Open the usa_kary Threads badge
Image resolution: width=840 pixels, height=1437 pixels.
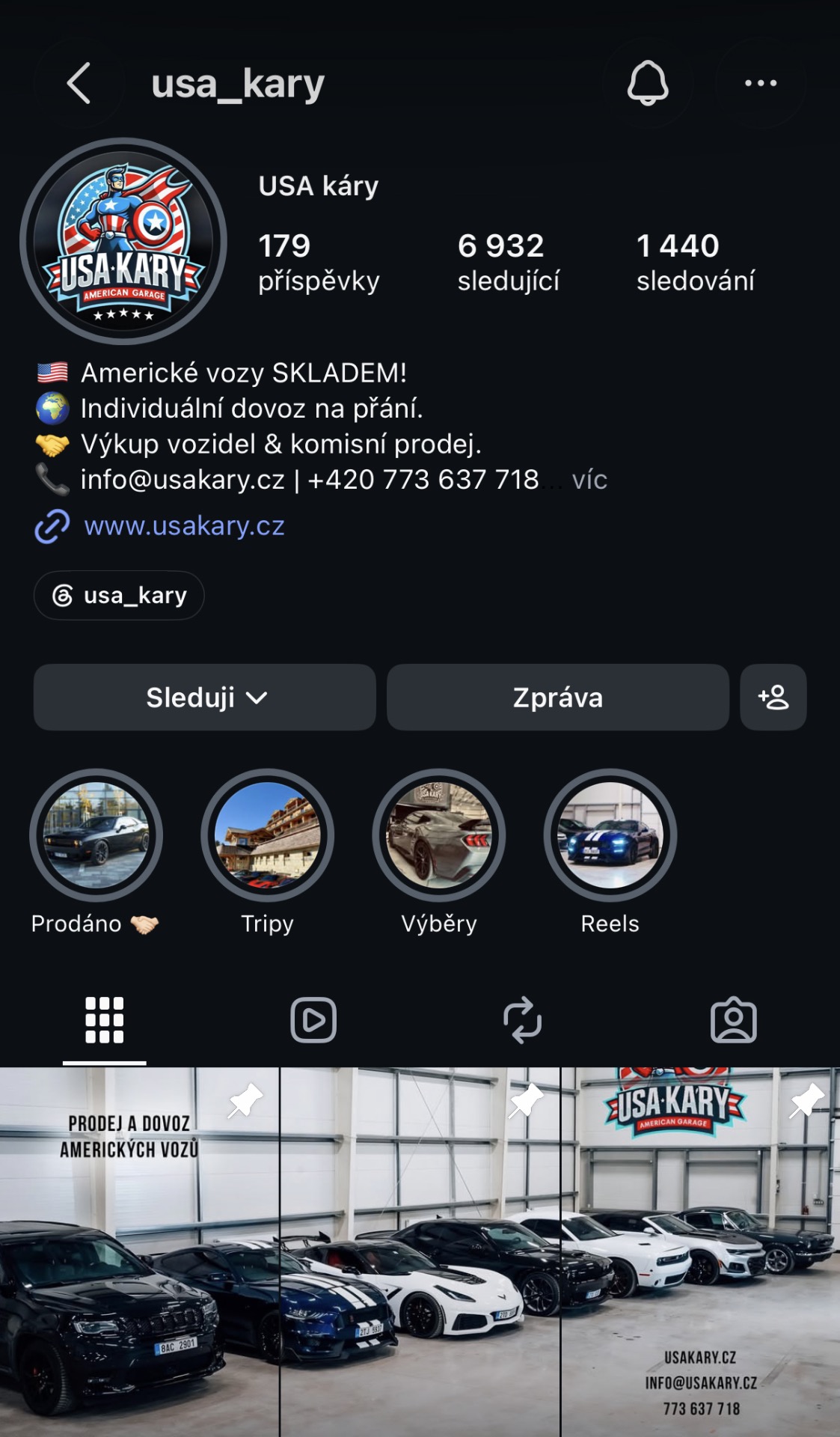click(x=119, y=596)
